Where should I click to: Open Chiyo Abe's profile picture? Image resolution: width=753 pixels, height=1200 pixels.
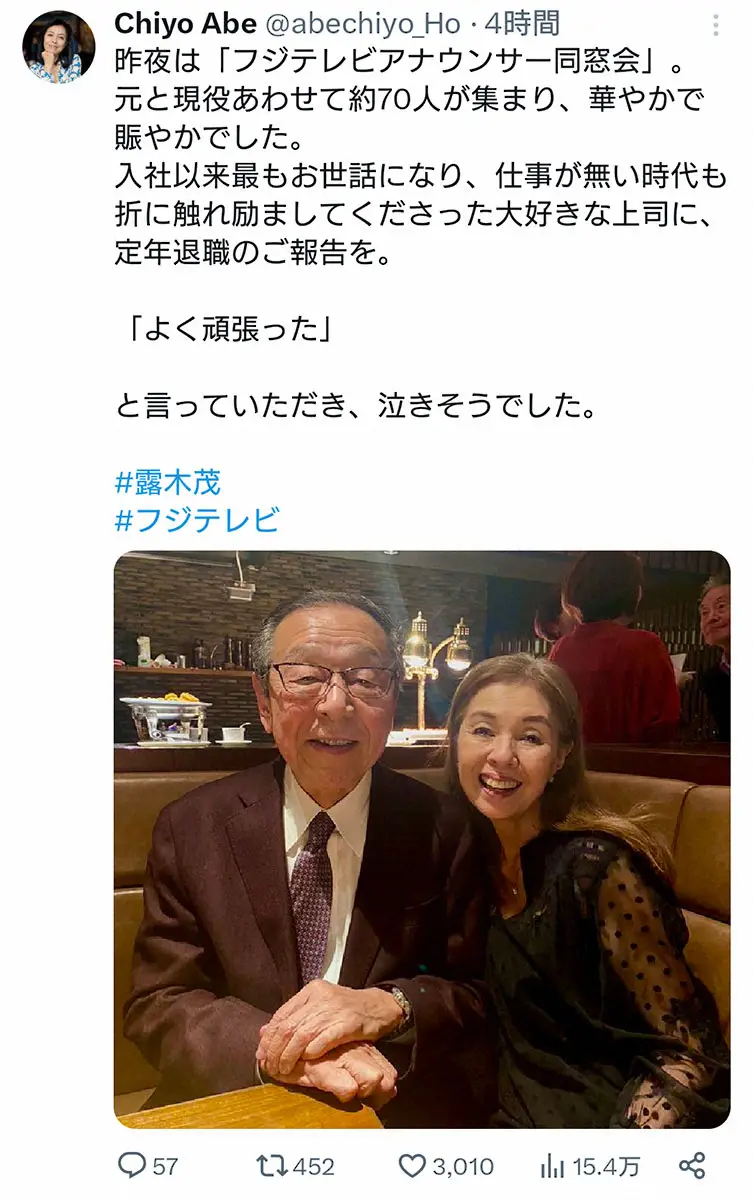pyautogui.click(x=58, y=47)
